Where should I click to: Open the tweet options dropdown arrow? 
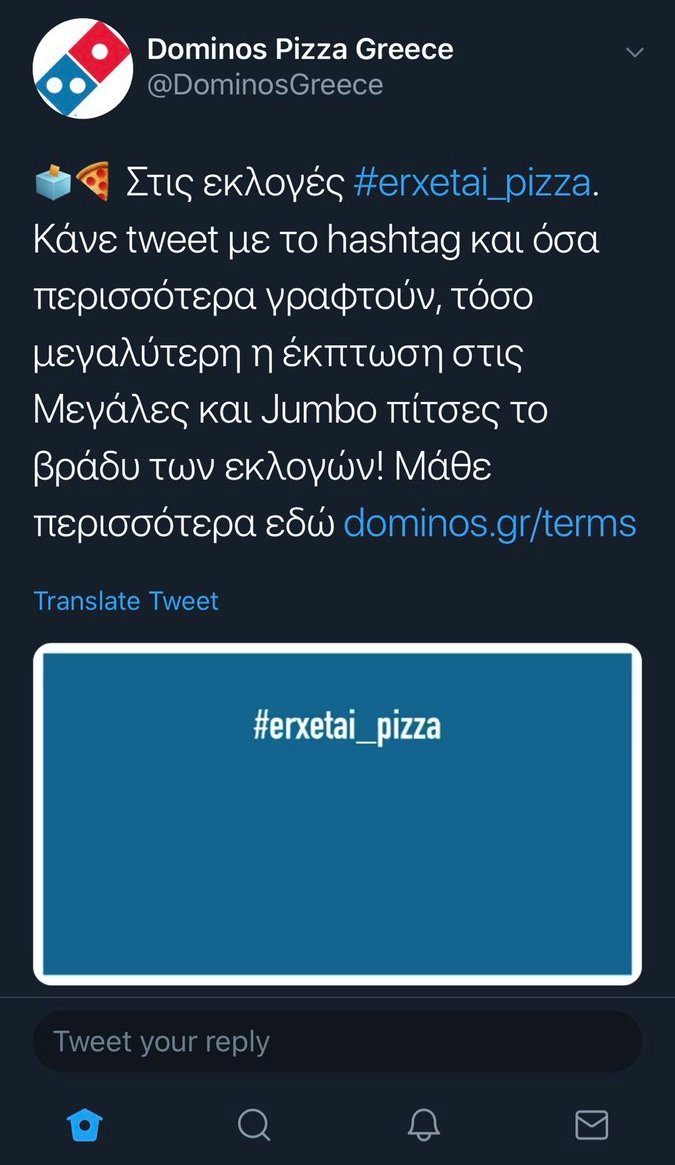(635, 52)
